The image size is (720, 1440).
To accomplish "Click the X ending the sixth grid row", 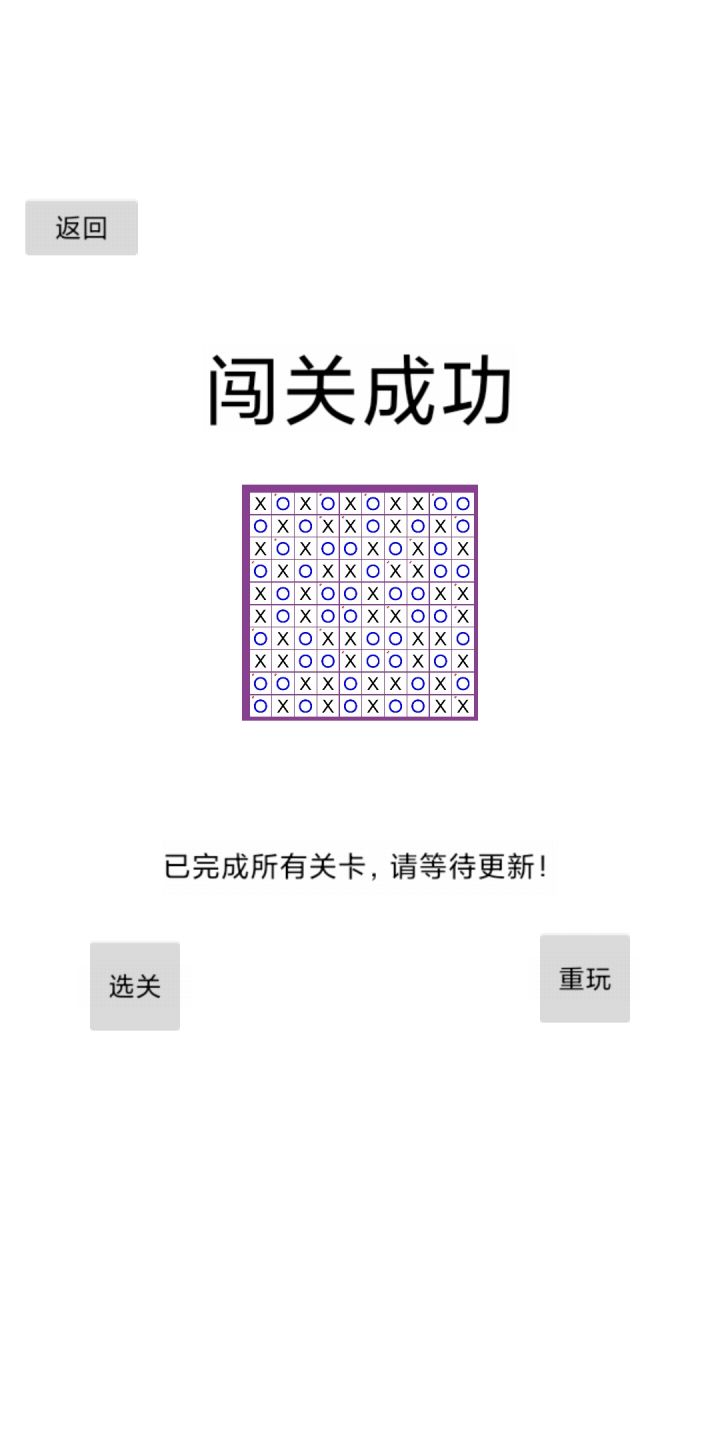I will pos(461,615).
